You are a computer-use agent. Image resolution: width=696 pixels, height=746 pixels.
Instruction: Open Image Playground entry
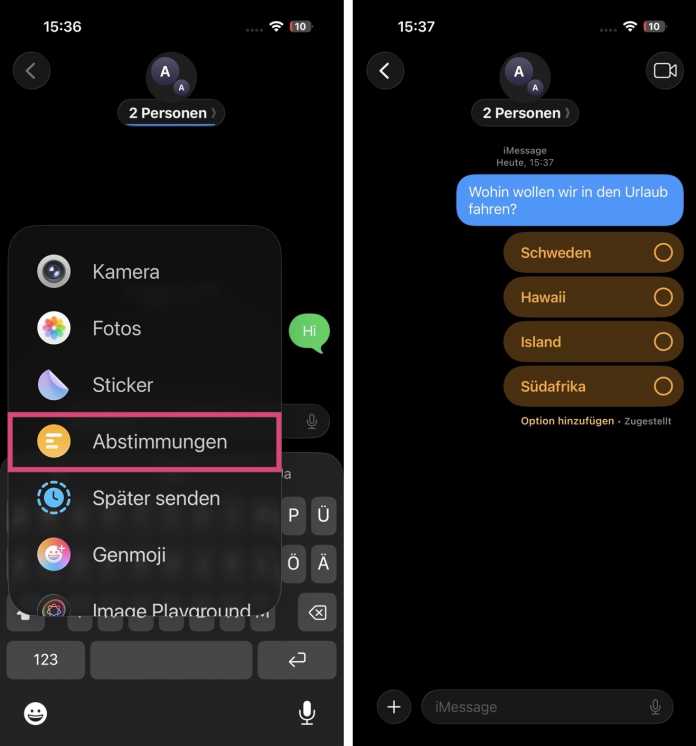[170, 609]
